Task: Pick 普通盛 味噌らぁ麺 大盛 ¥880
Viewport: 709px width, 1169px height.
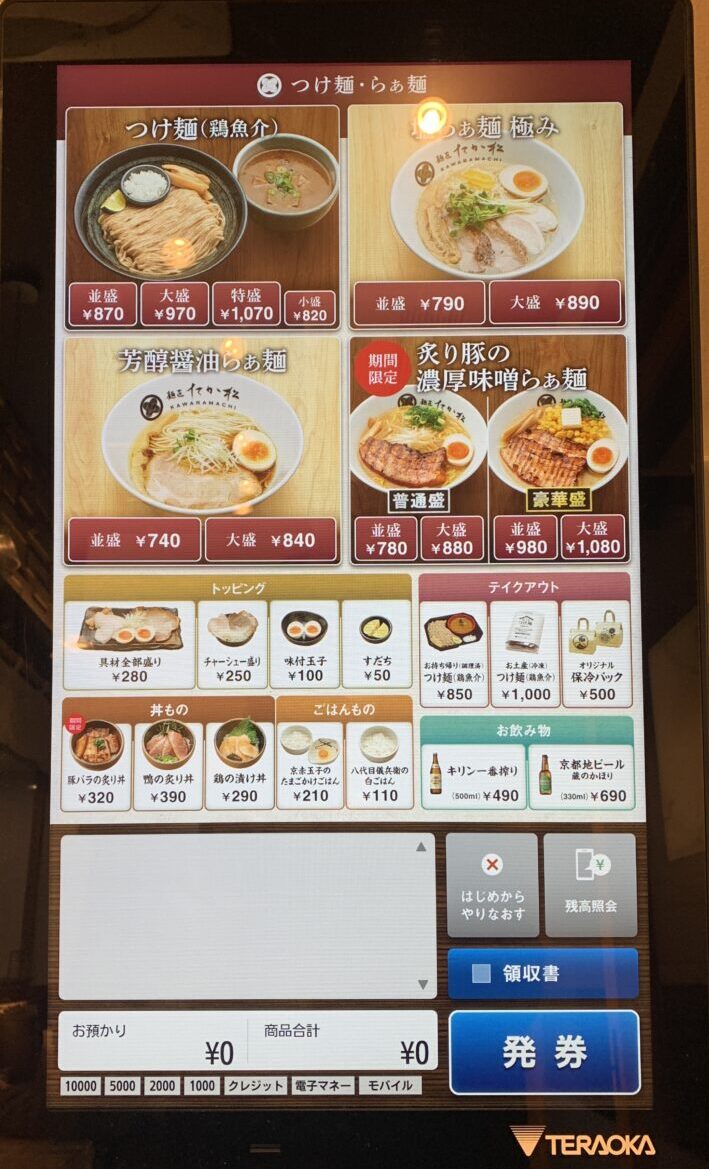Action: pyautogui.click(x=451, y=538)
